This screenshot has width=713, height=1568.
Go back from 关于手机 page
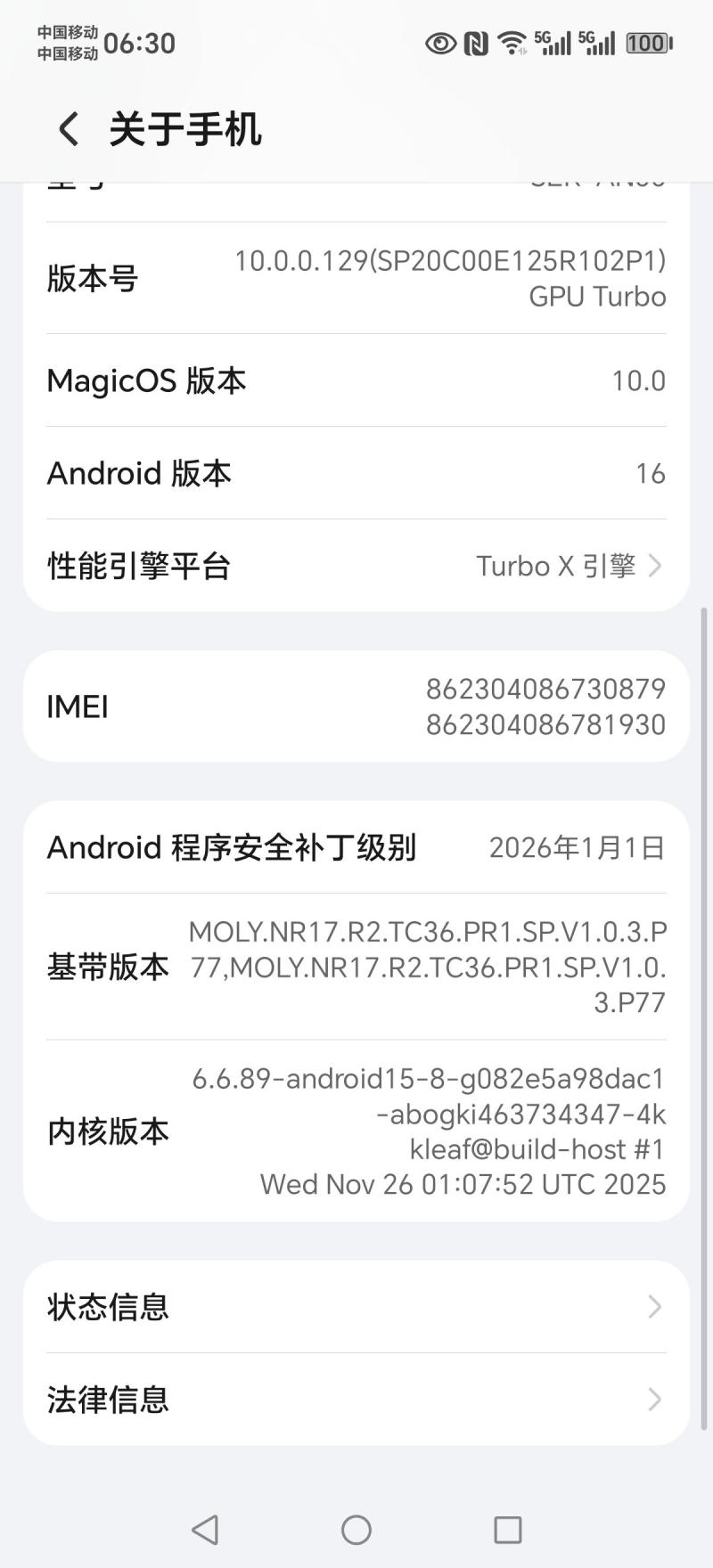point(69,129)
